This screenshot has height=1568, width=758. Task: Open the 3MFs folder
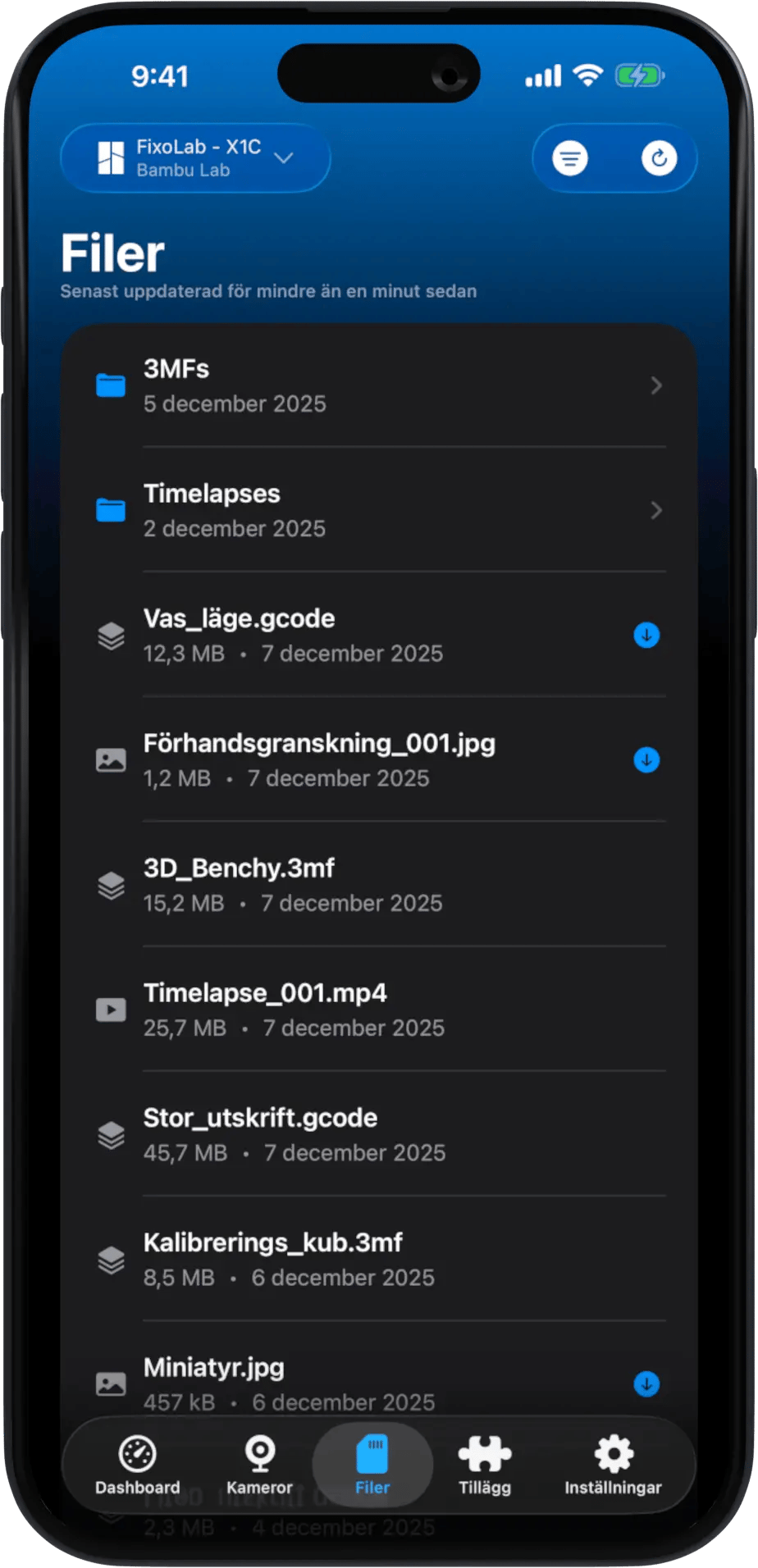[x=377, y=385]
